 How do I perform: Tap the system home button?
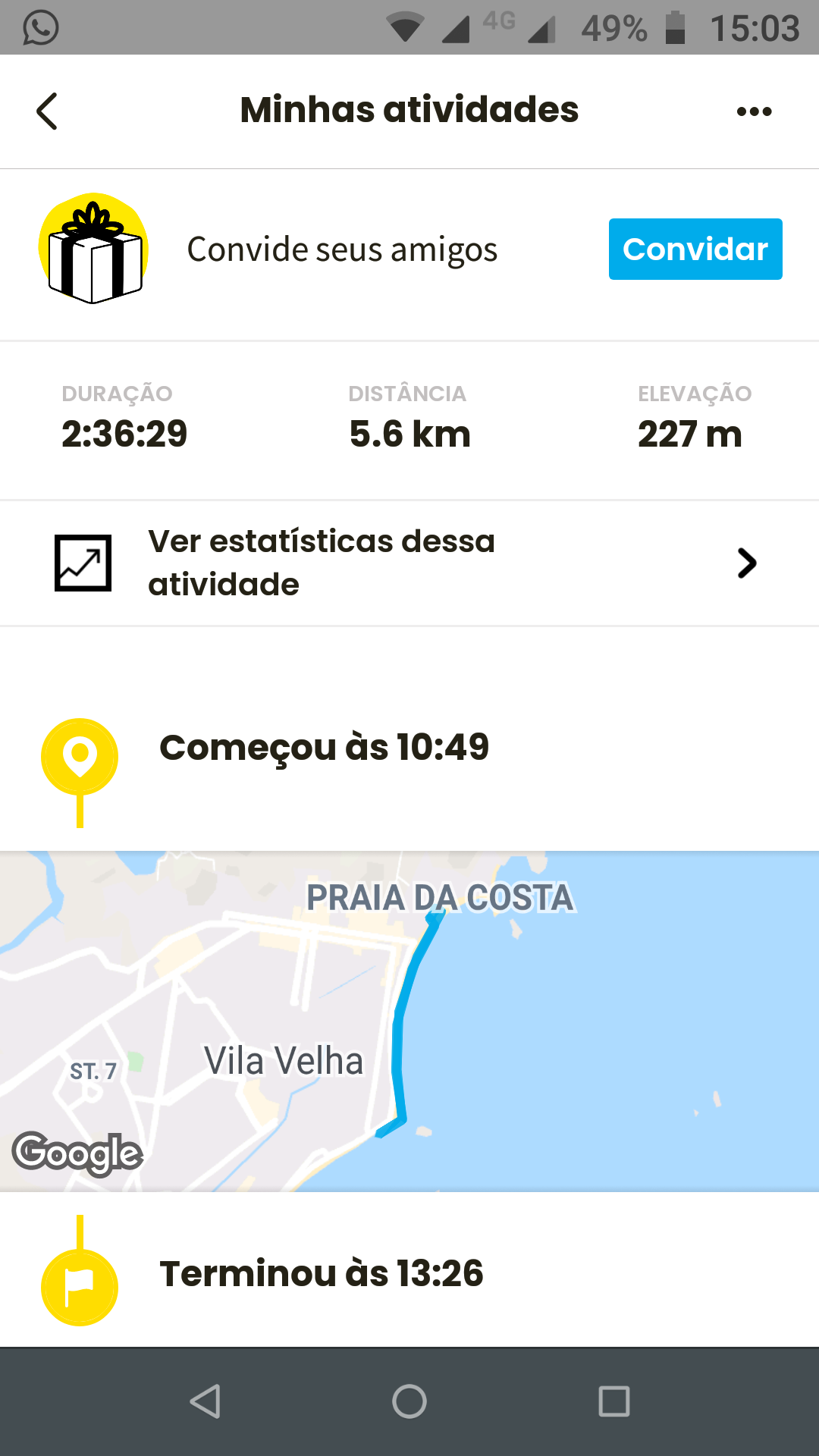[x=409, y=1401]
